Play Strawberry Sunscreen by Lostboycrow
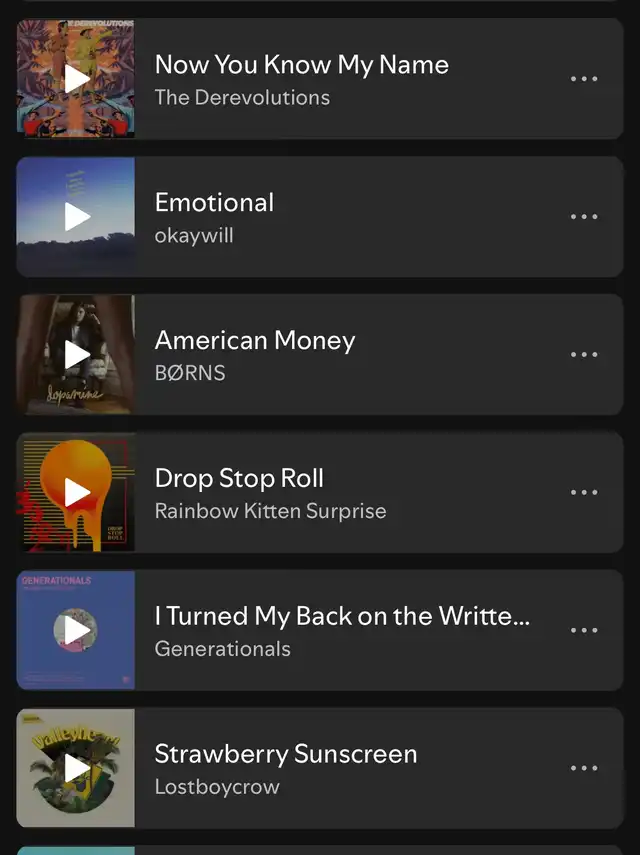The image size is (640, 855). click(x=77, y=768)
